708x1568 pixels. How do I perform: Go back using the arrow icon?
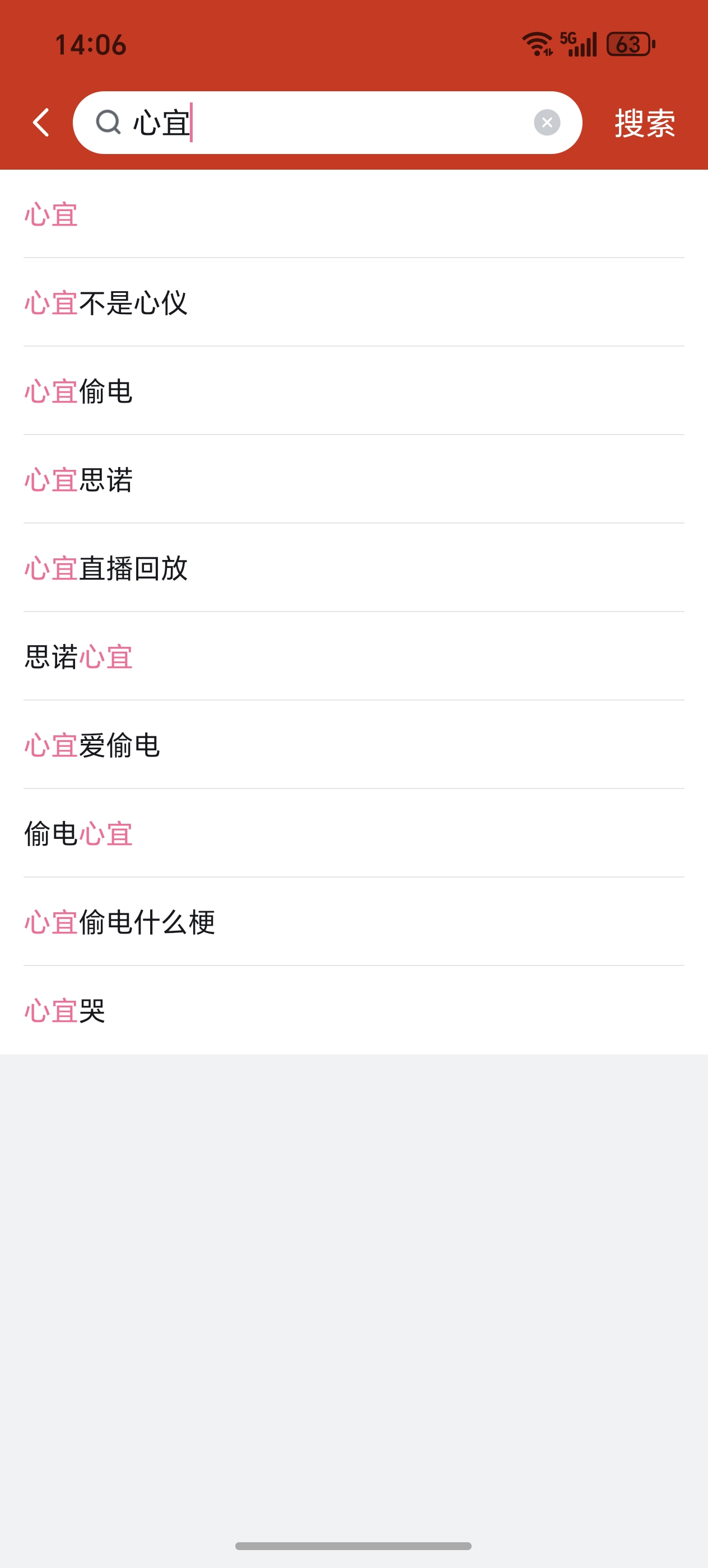(41, 122)
